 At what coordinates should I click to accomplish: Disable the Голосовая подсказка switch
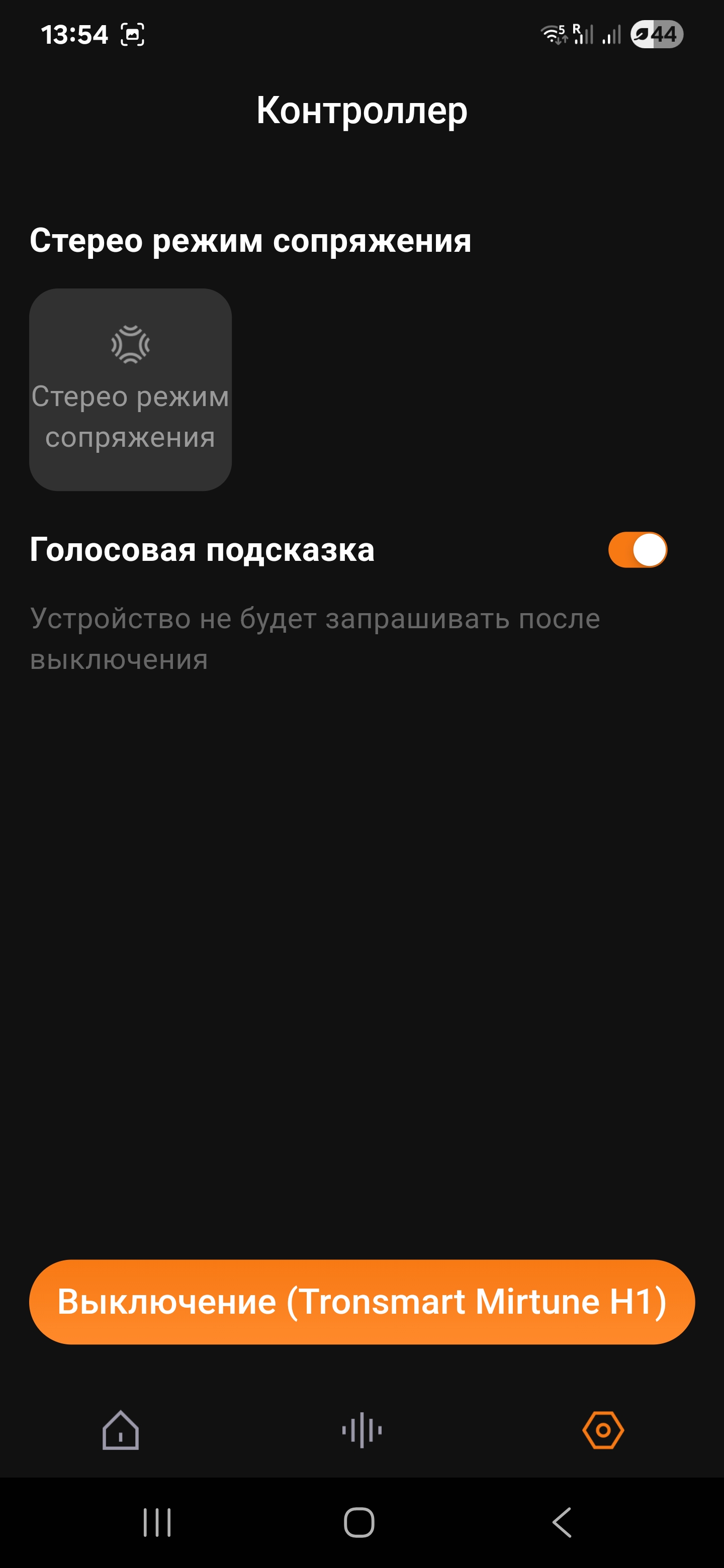[638, 550]
